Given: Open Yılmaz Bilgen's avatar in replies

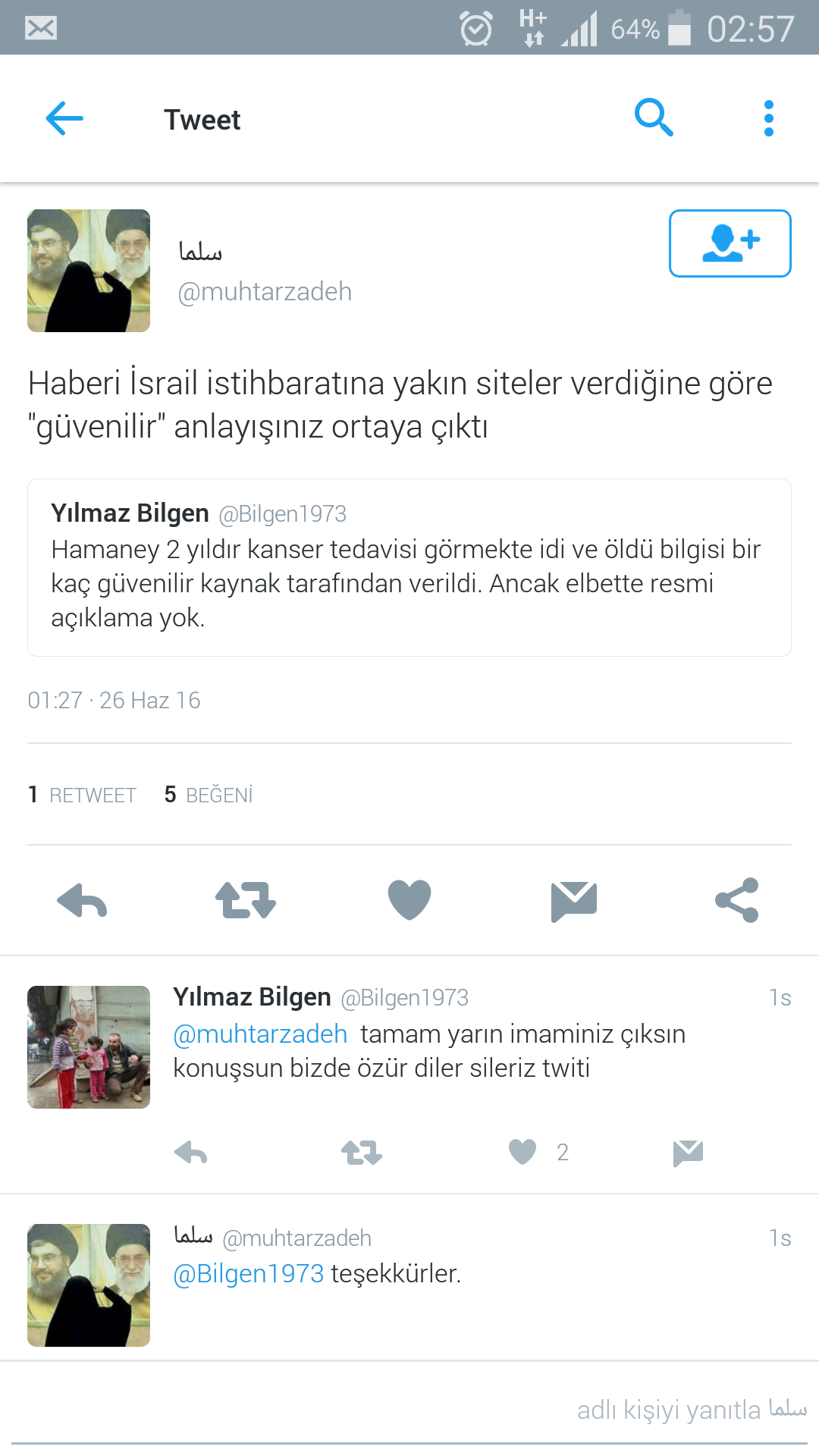Looking at the screenshot, I should [89, 1047].
